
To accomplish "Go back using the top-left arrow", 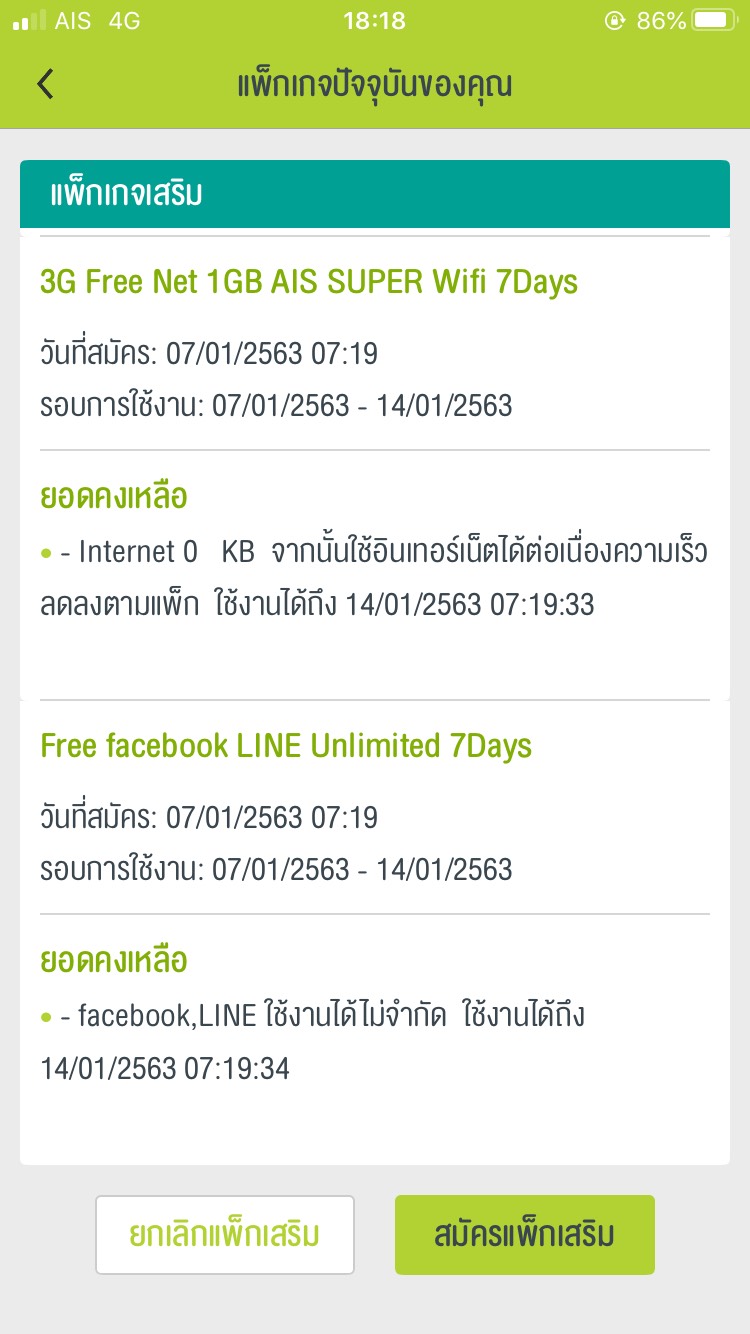I will point(45,84).
